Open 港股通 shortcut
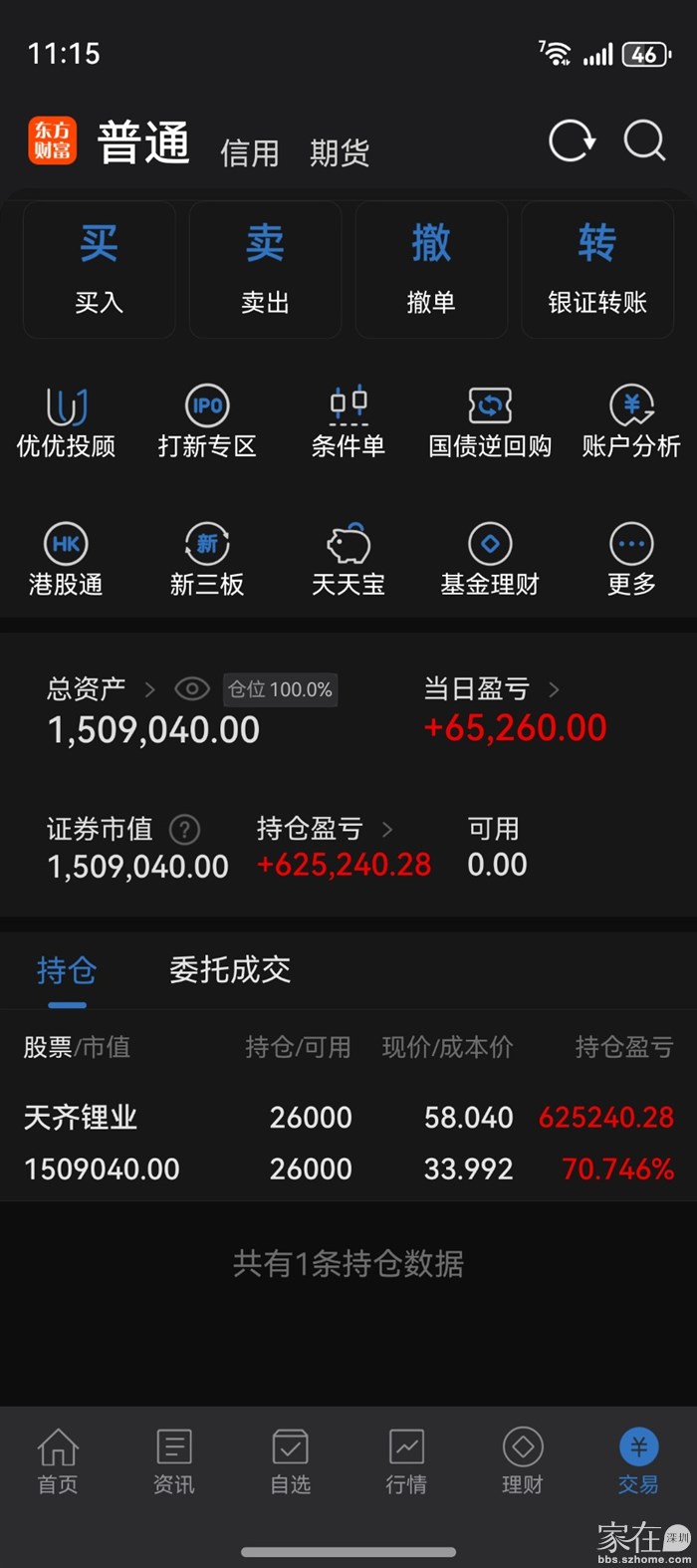The image size is (697, 1568). 66,560
